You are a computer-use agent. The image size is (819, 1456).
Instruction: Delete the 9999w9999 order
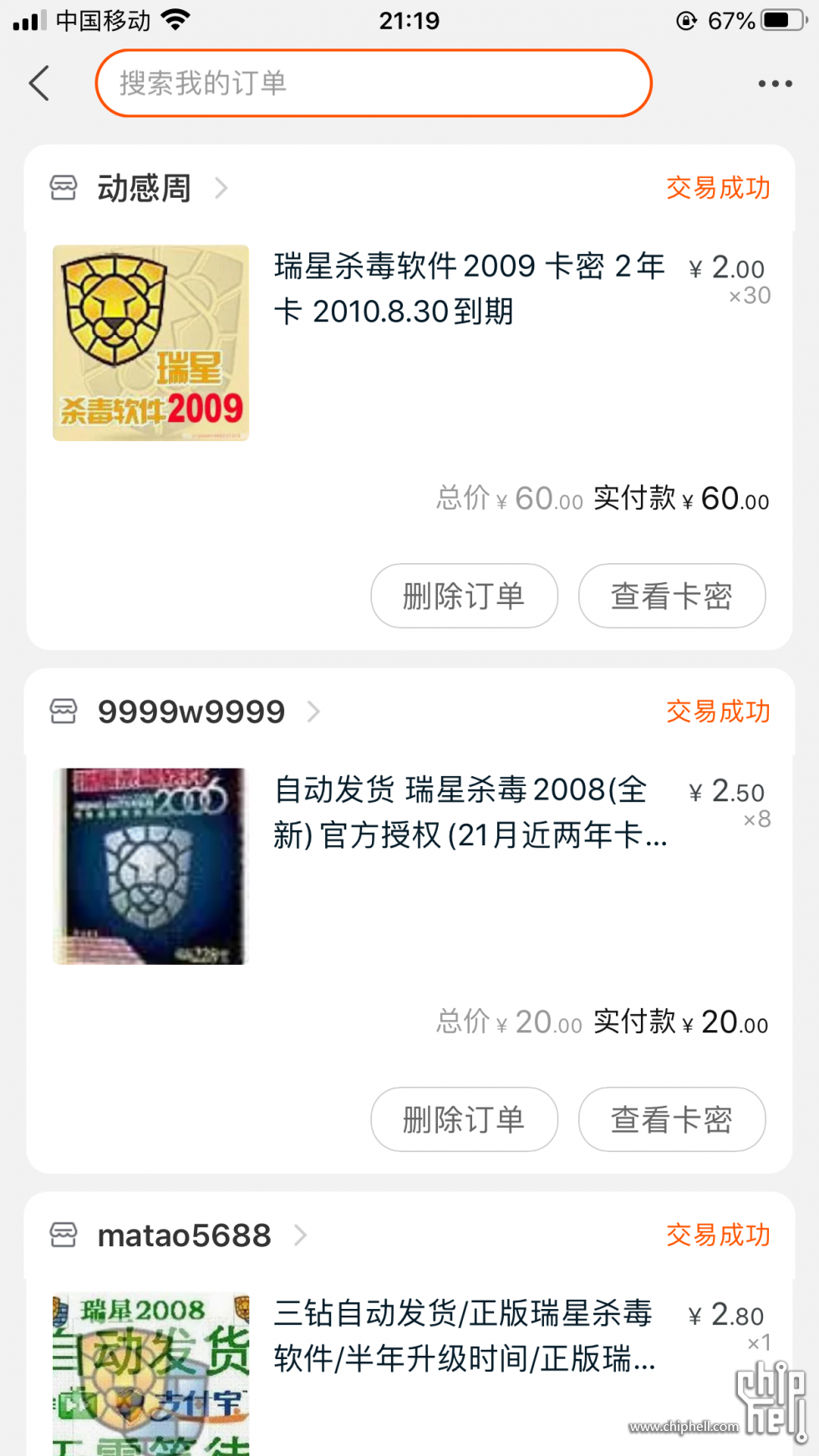point(464,1119)
